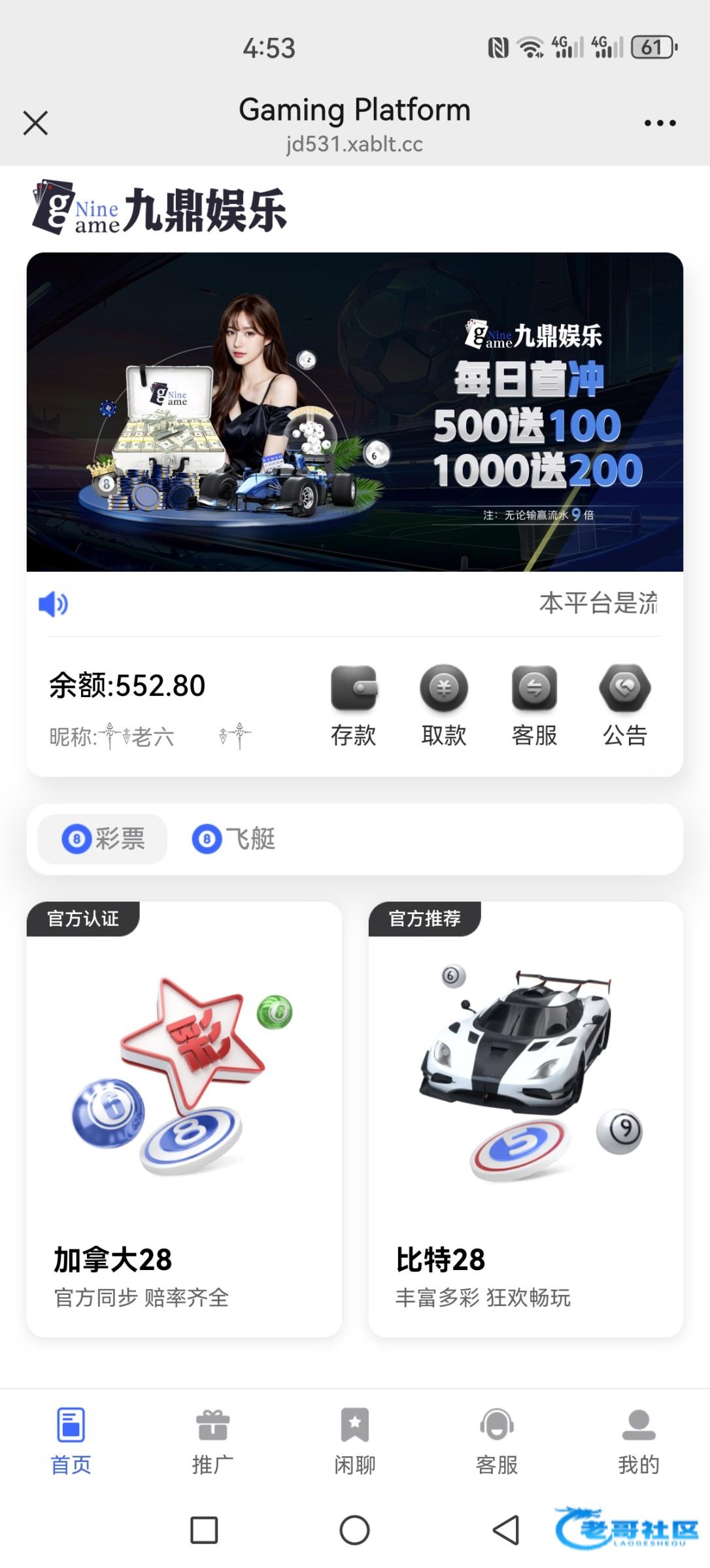The width and height of the screenshot is (710, 1568).
Task: Go to the 首页 home tab
Action: pos(71,1441)
